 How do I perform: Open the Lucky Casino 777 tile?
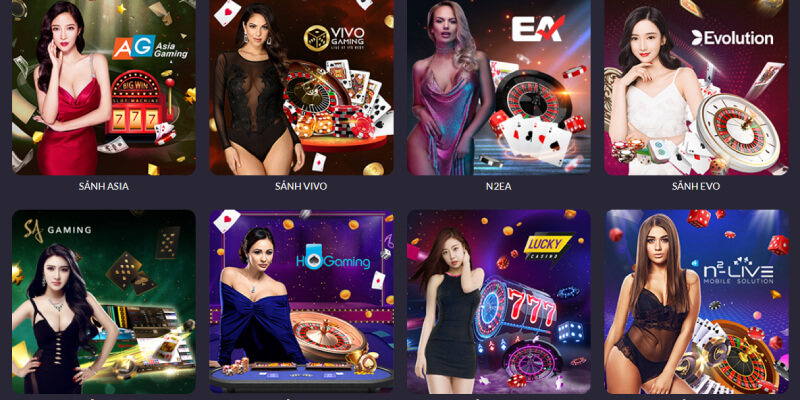coord(498,301)
